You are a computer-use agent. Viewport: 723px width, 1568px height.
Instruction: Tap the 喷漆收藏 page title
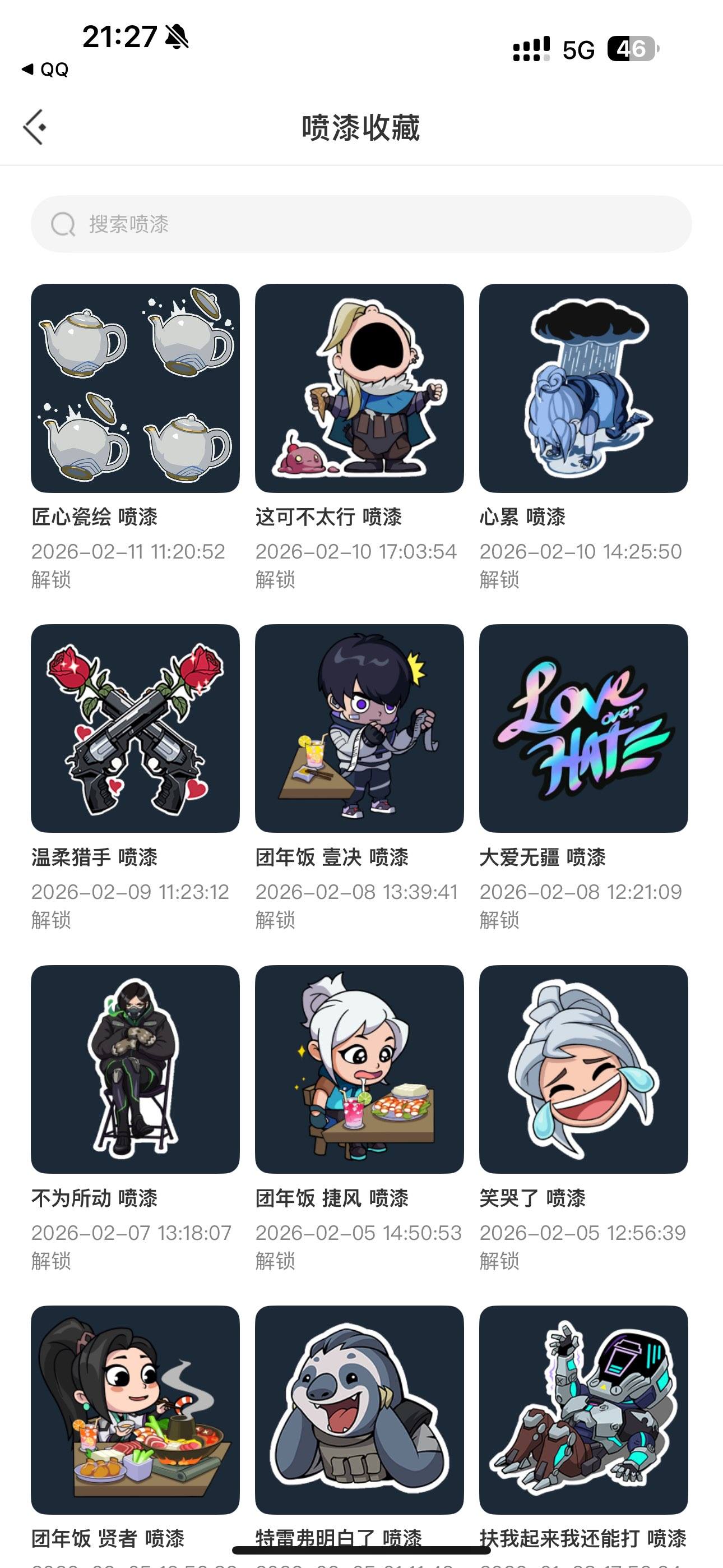coord(361,126)
